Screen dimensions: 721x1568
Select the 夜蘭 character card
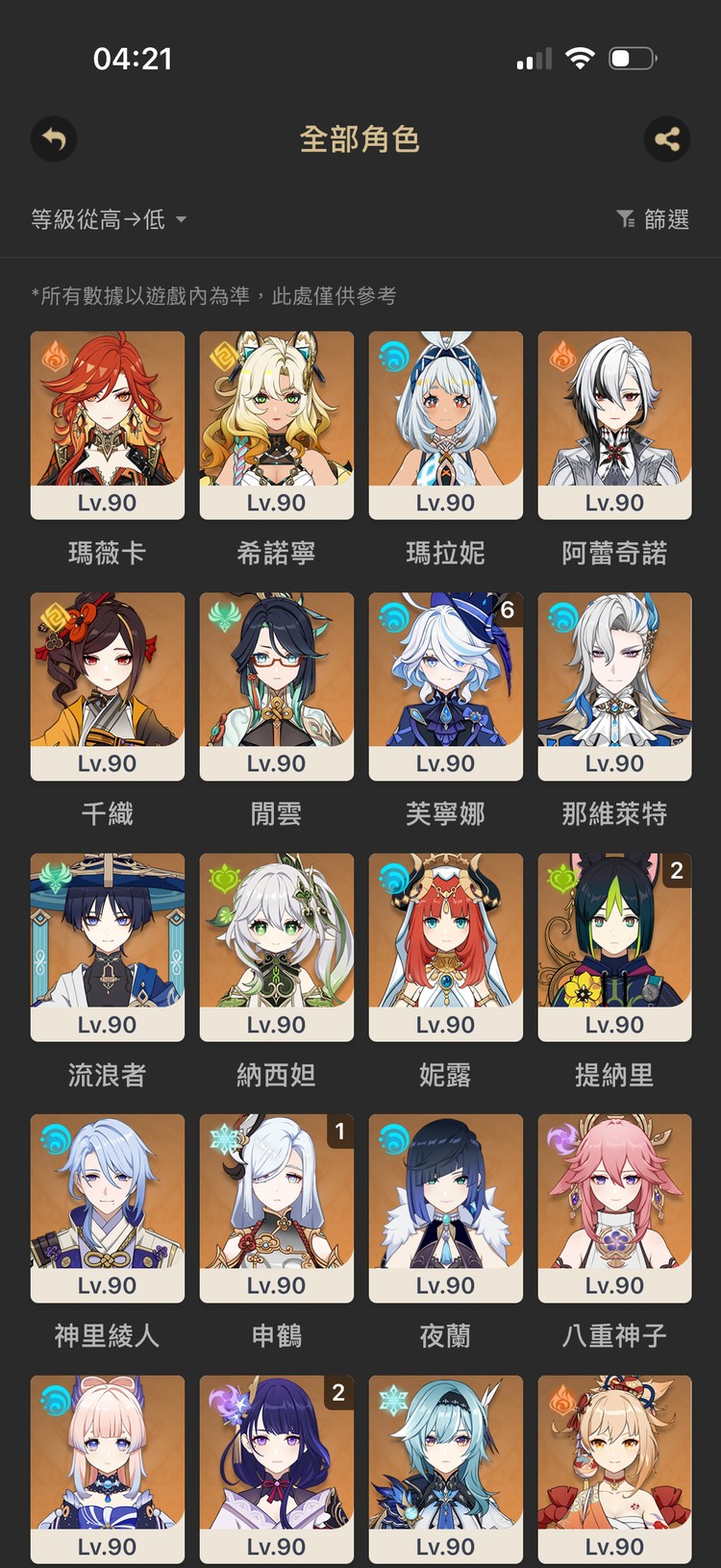[446, 1207]
